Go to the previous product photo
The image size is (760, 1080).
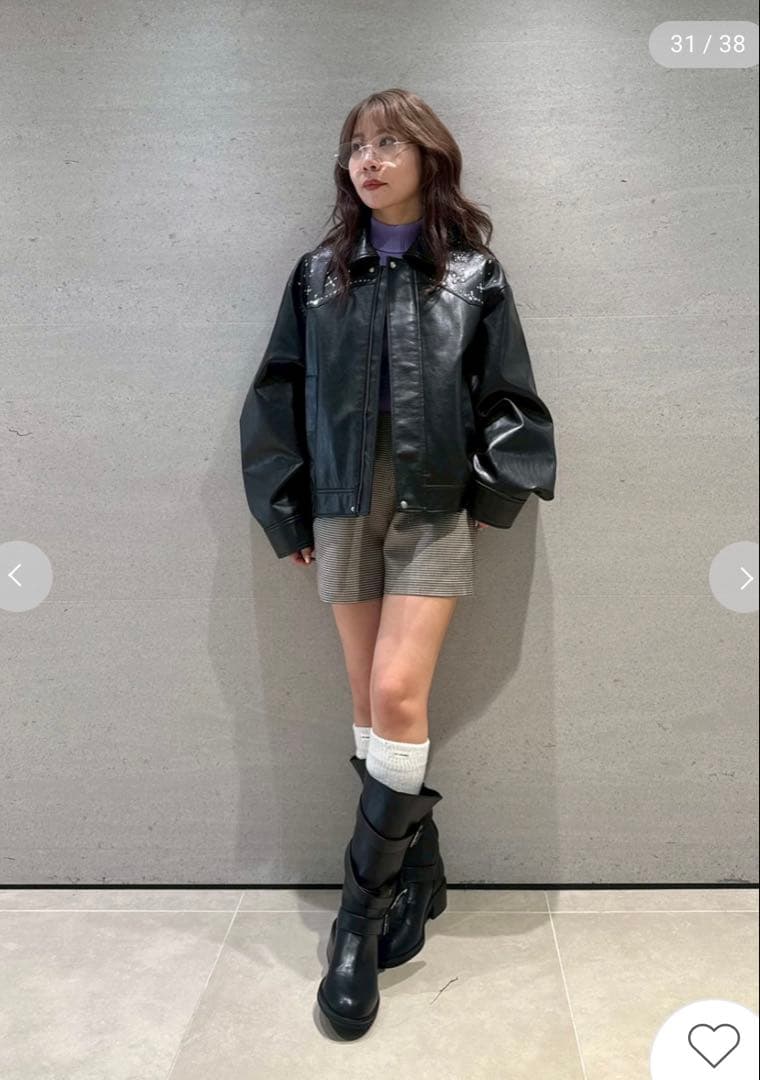17,576
